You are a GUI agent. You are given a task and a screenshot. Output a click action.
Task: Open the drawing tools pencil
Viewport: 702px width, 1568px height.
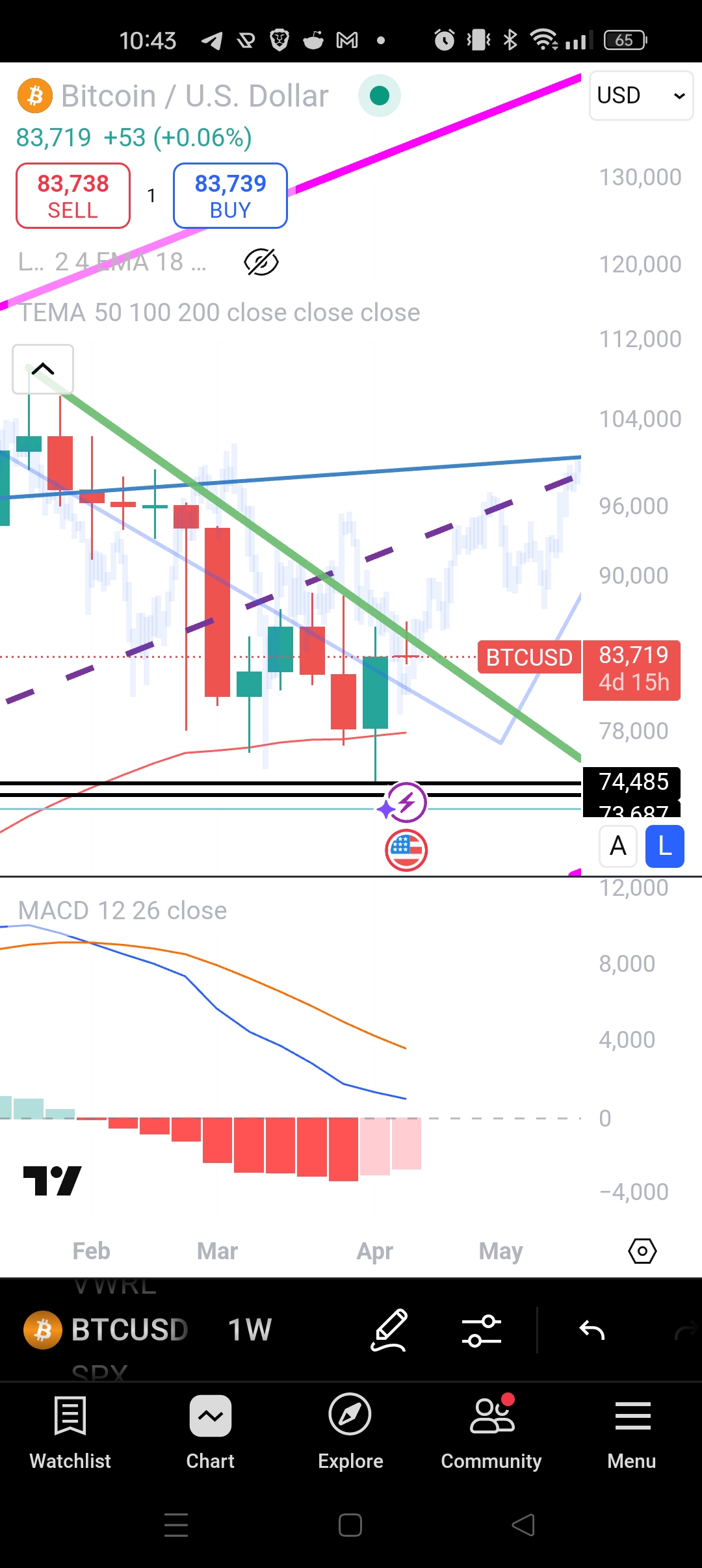point(389,1330)
